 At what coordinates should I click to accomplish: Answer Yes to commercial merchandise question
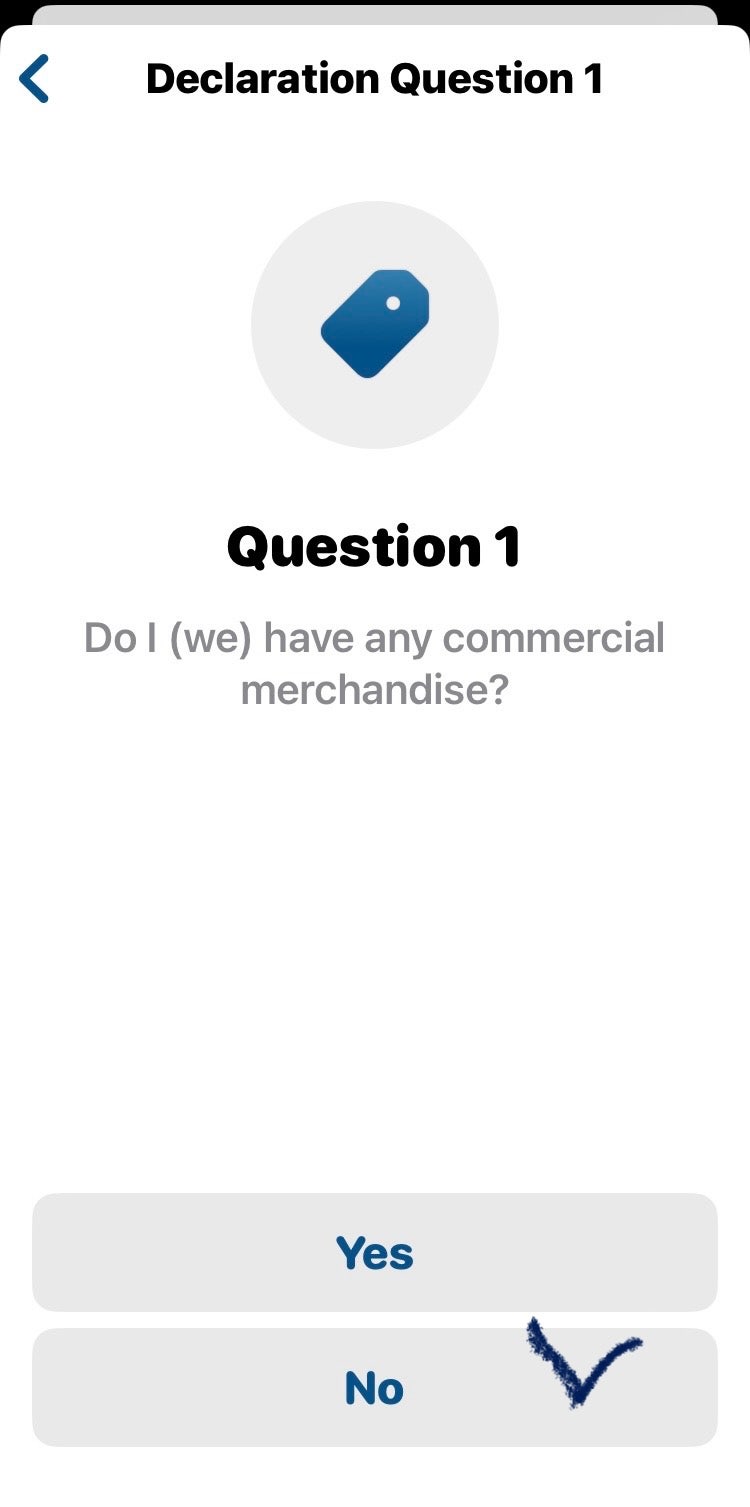click(x=375, y=1252)
